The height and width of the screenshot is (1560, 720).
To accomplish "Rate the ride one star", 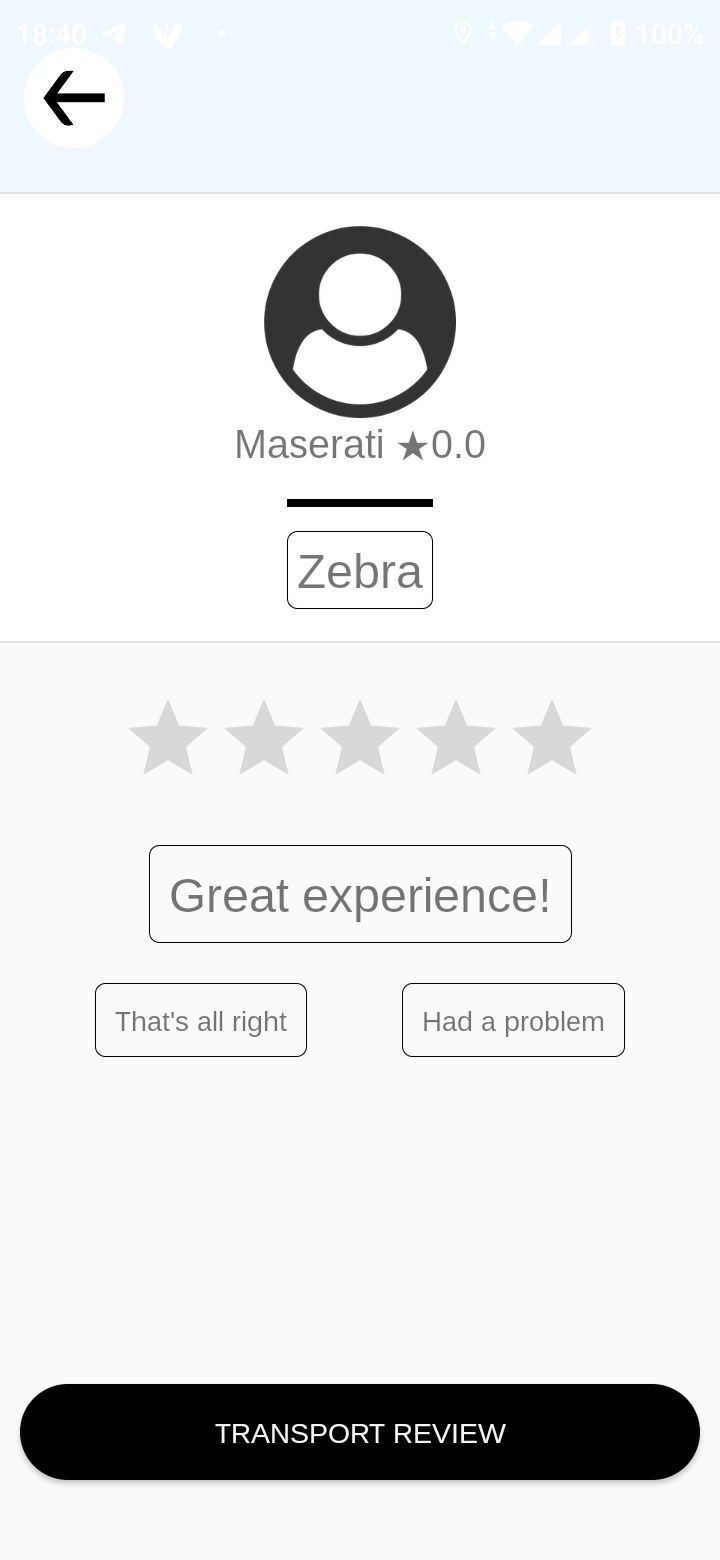I will pyautogui.click(x=168, y=739).
